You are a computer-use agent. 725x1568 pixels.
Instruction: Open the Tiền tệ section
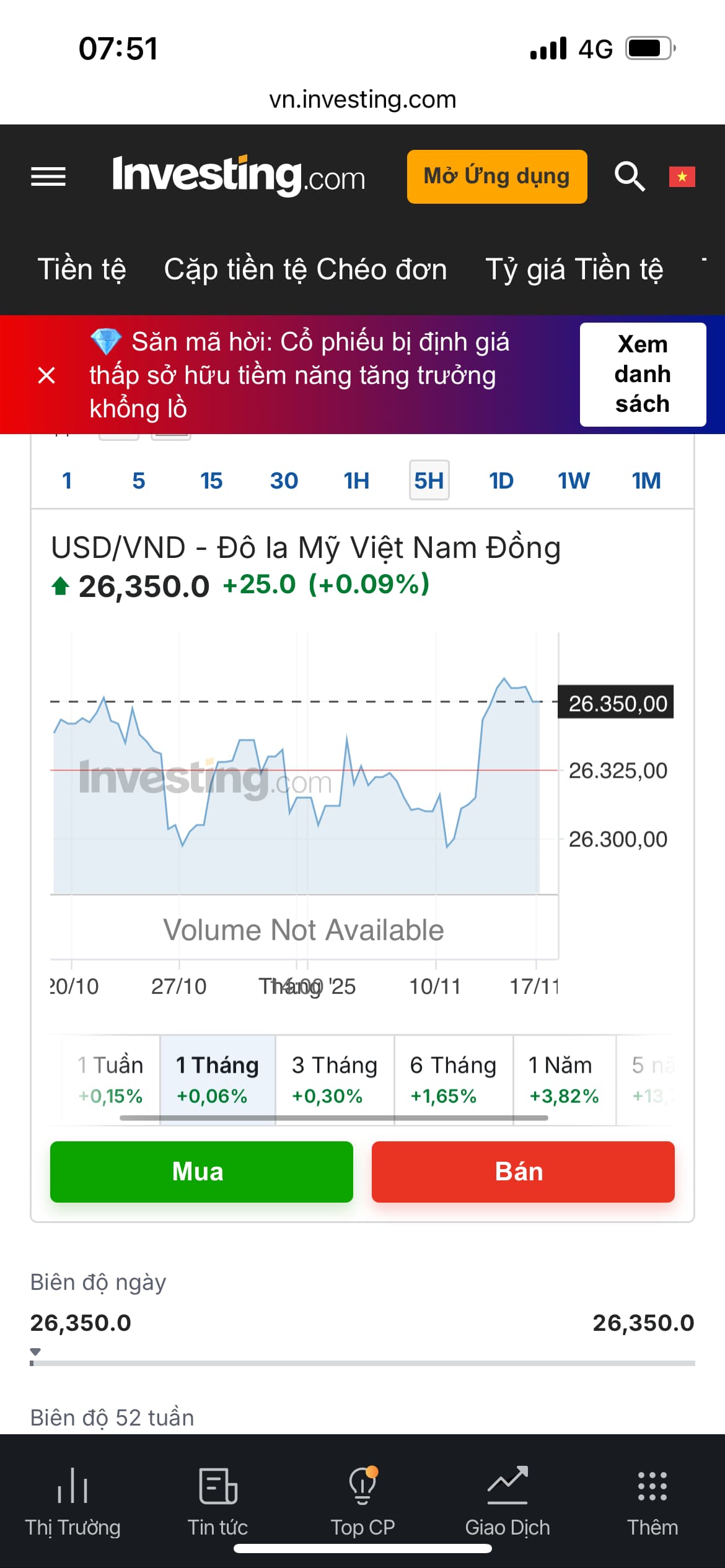point(82,269)
